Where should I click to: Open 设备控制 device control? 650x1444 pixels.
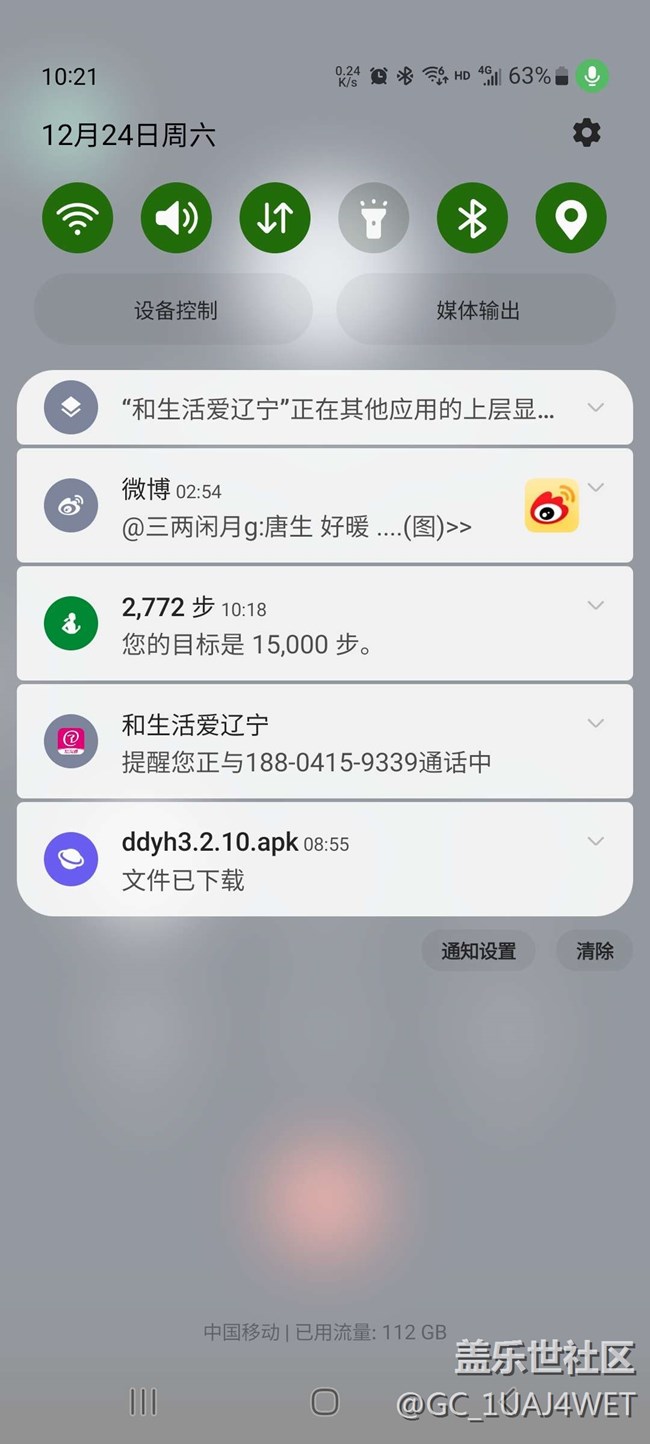(174, 310)
